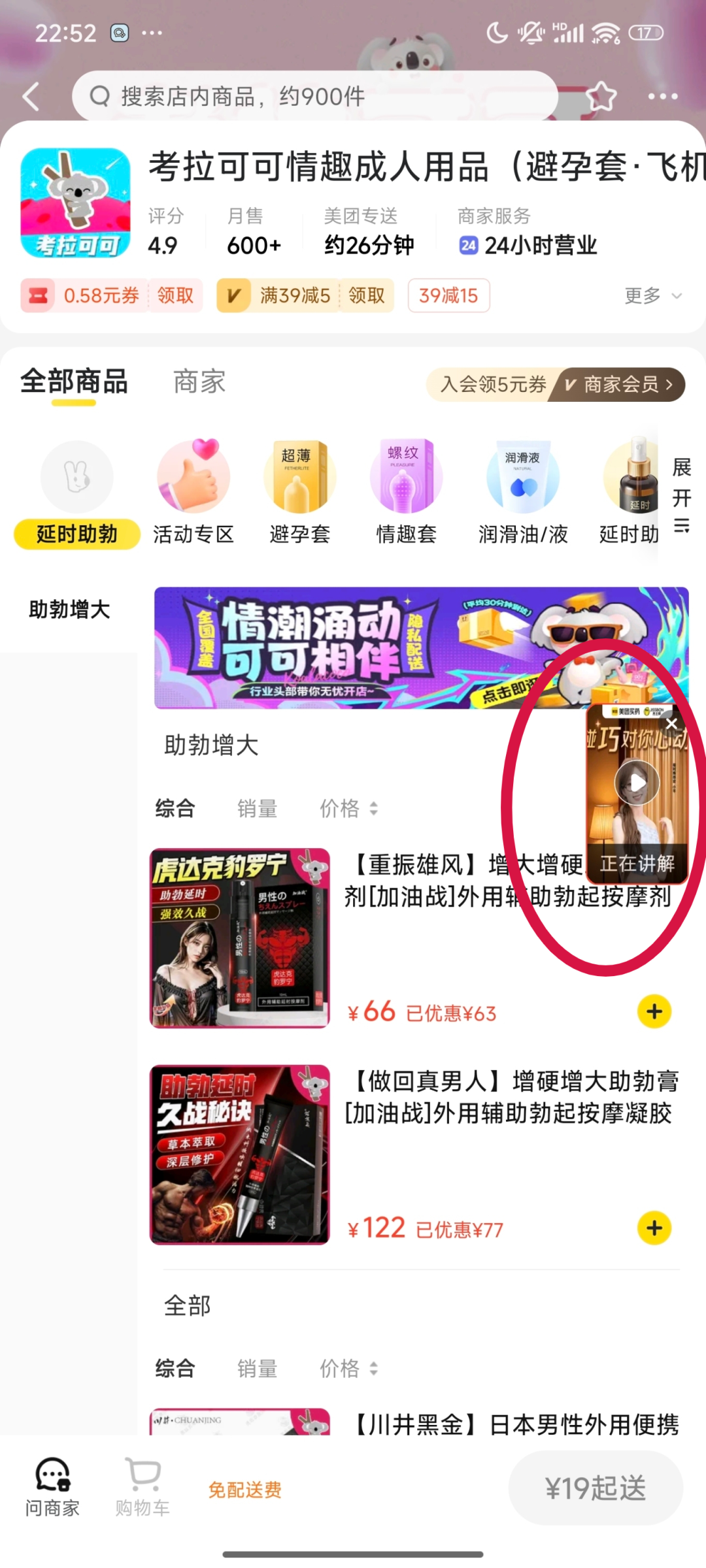Open the three-dot overflow menu
The width and height of the screenshot is (706, 1568).
pos(662,97)
